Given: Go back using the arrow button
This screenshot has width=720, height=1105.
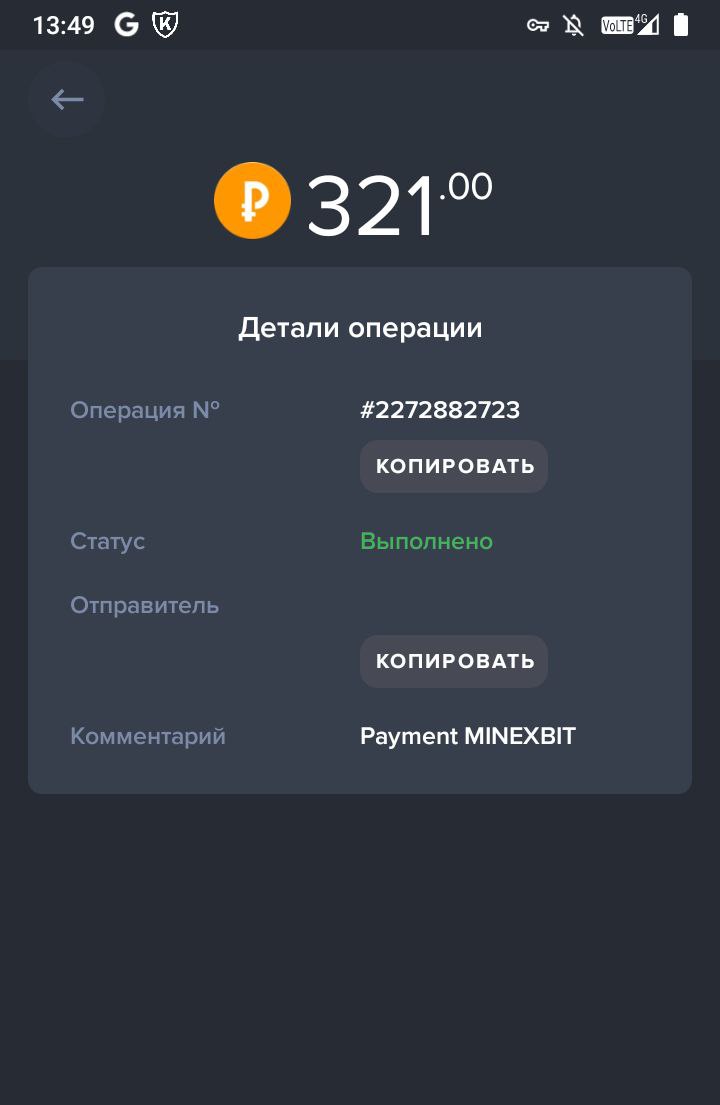Looking at the screenshot, I should [x=67, y=99].
